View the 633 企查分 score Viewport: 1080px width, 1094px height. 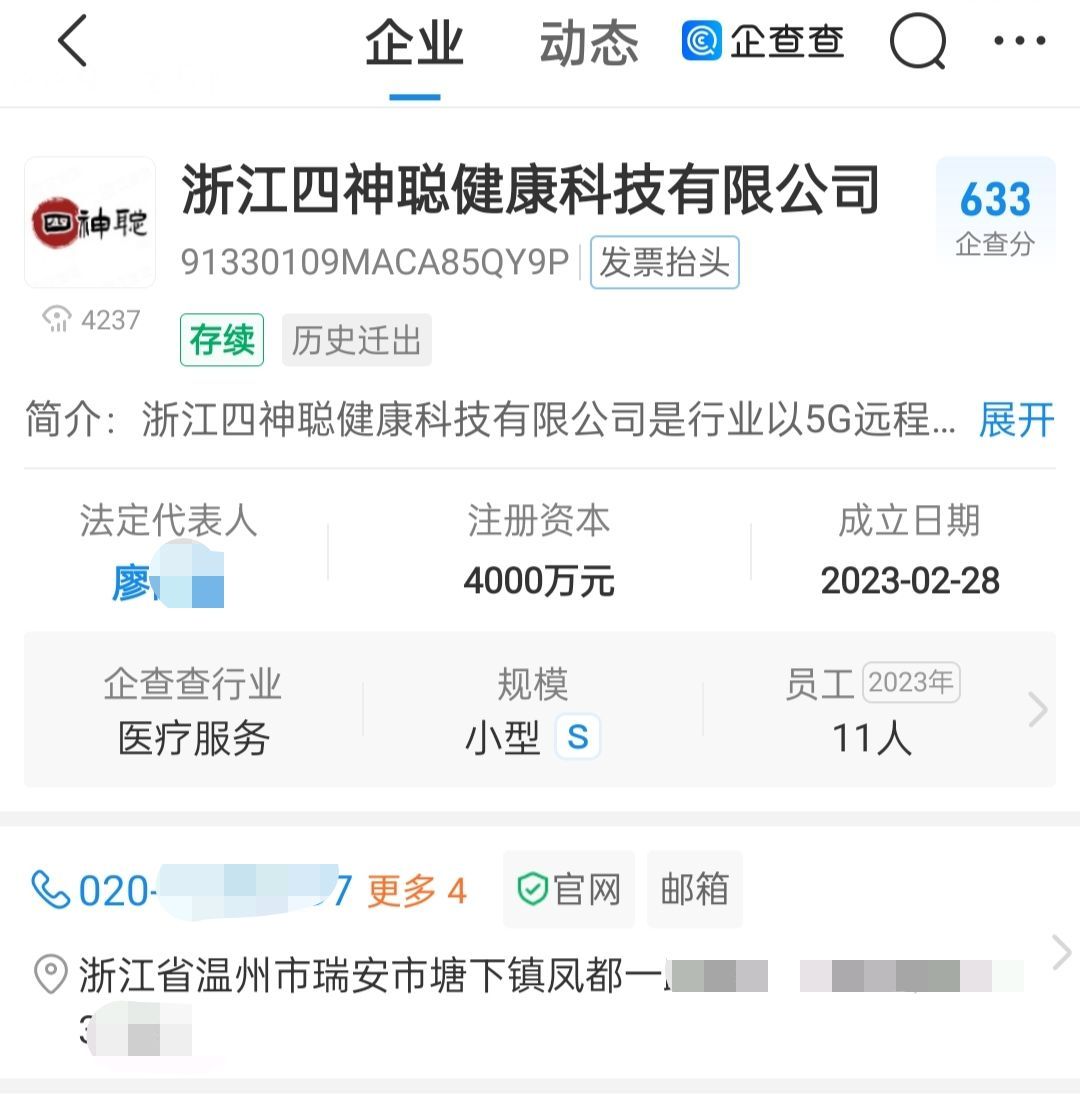coord(995,211)
